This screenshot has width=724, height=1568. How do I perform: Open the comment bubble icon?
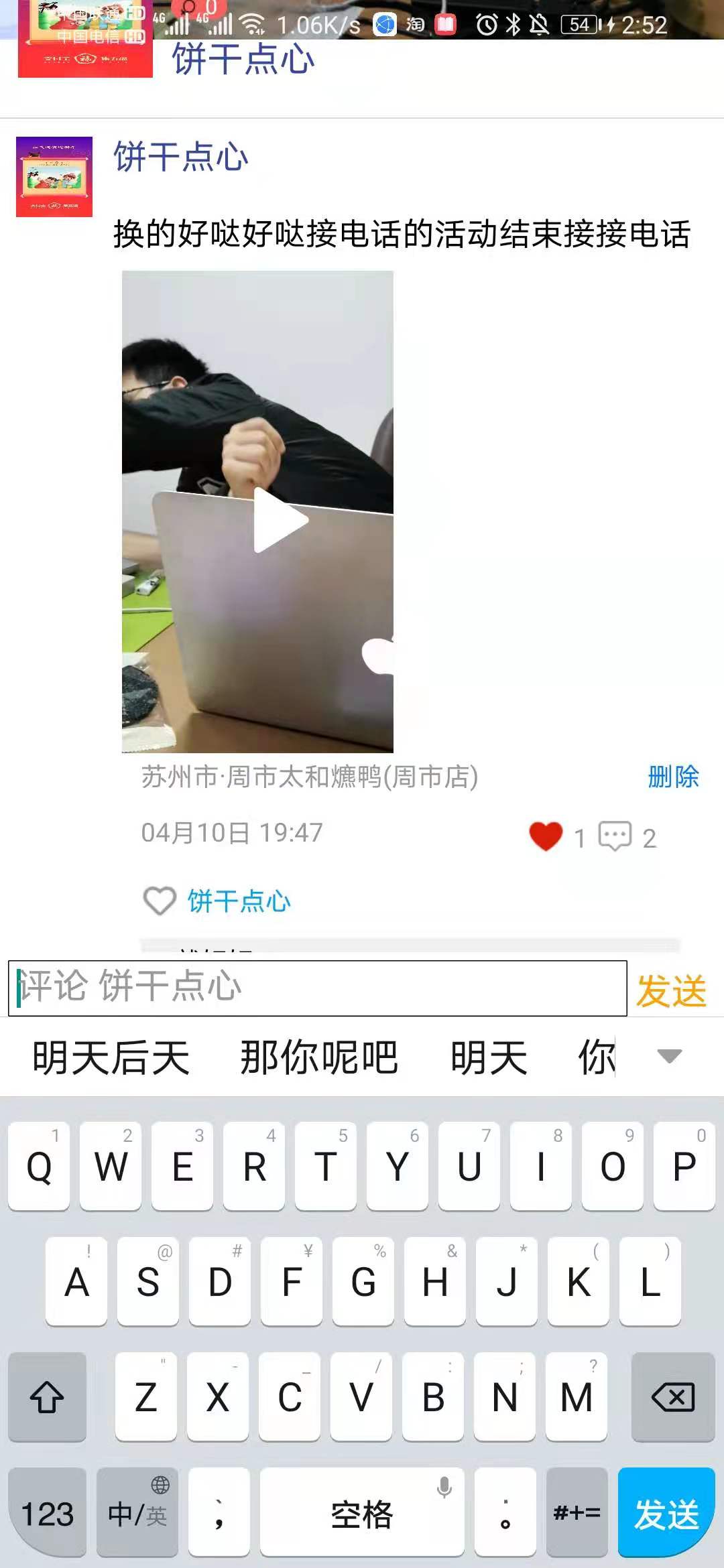click(615, 836)
